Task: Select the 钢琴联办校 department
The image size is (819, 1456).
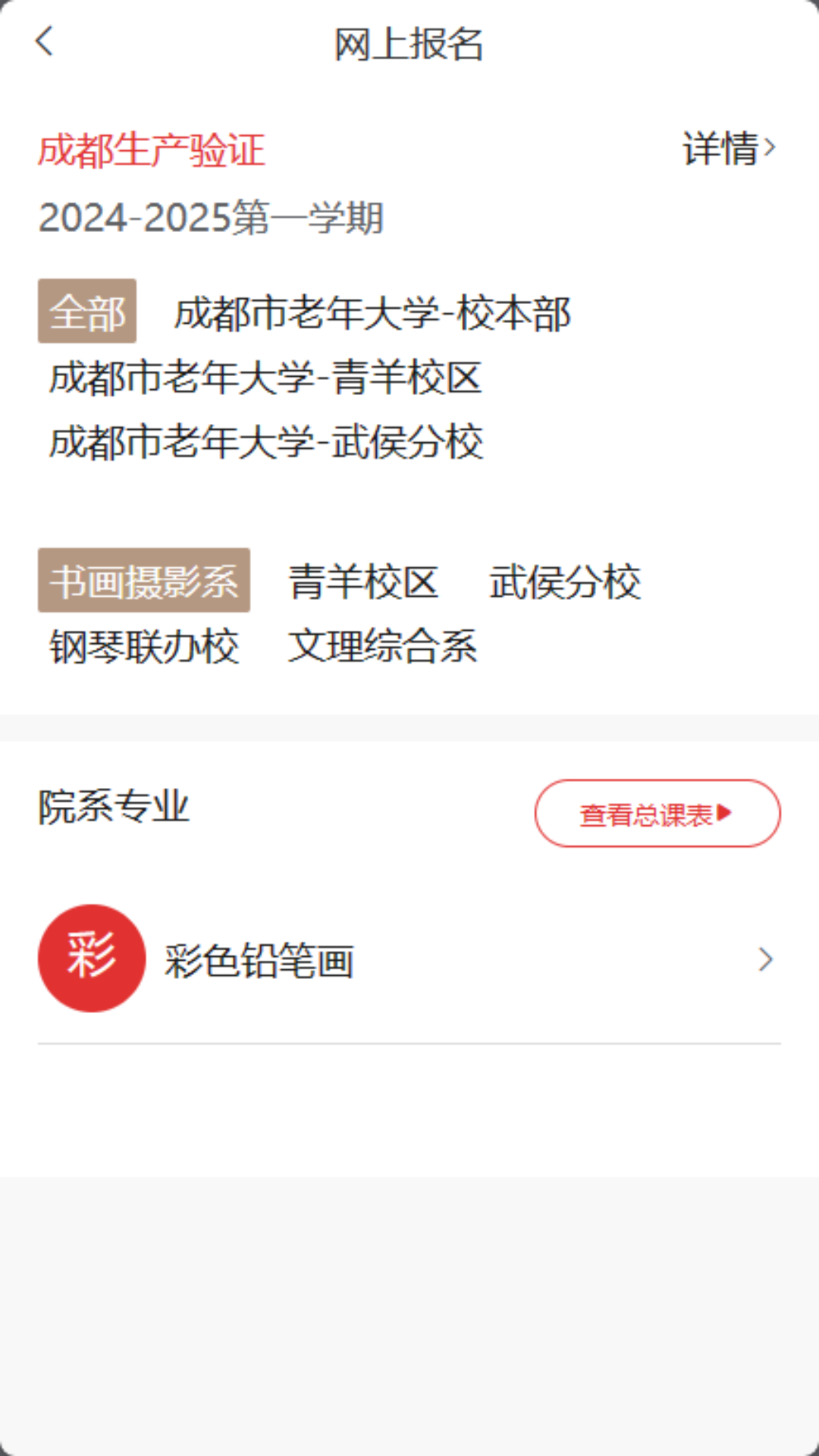Action: click(x=144, y=645)
